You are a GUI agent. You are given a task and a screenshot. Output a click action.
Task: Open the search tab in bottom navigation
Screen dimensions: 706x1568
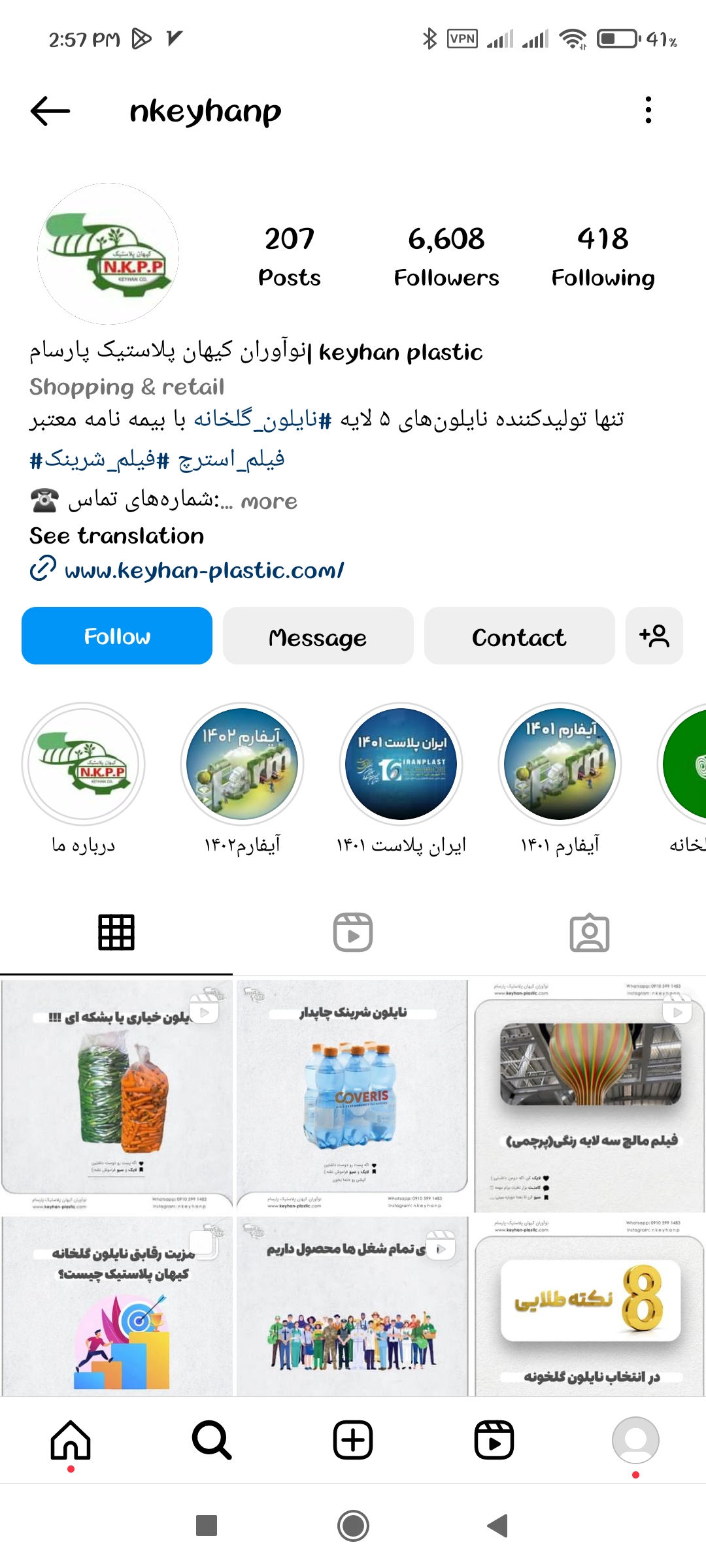tap(212, 1440)
